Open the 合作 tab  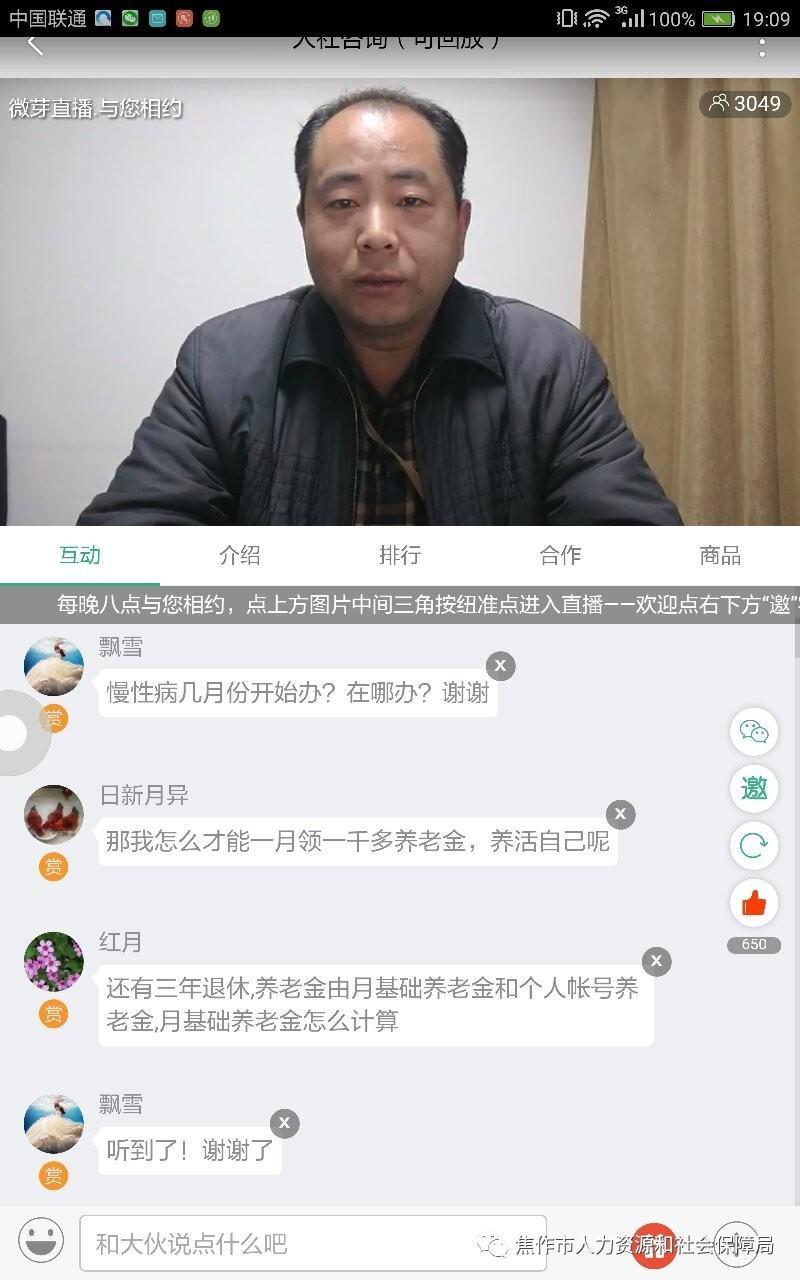[x=560, y=556]
